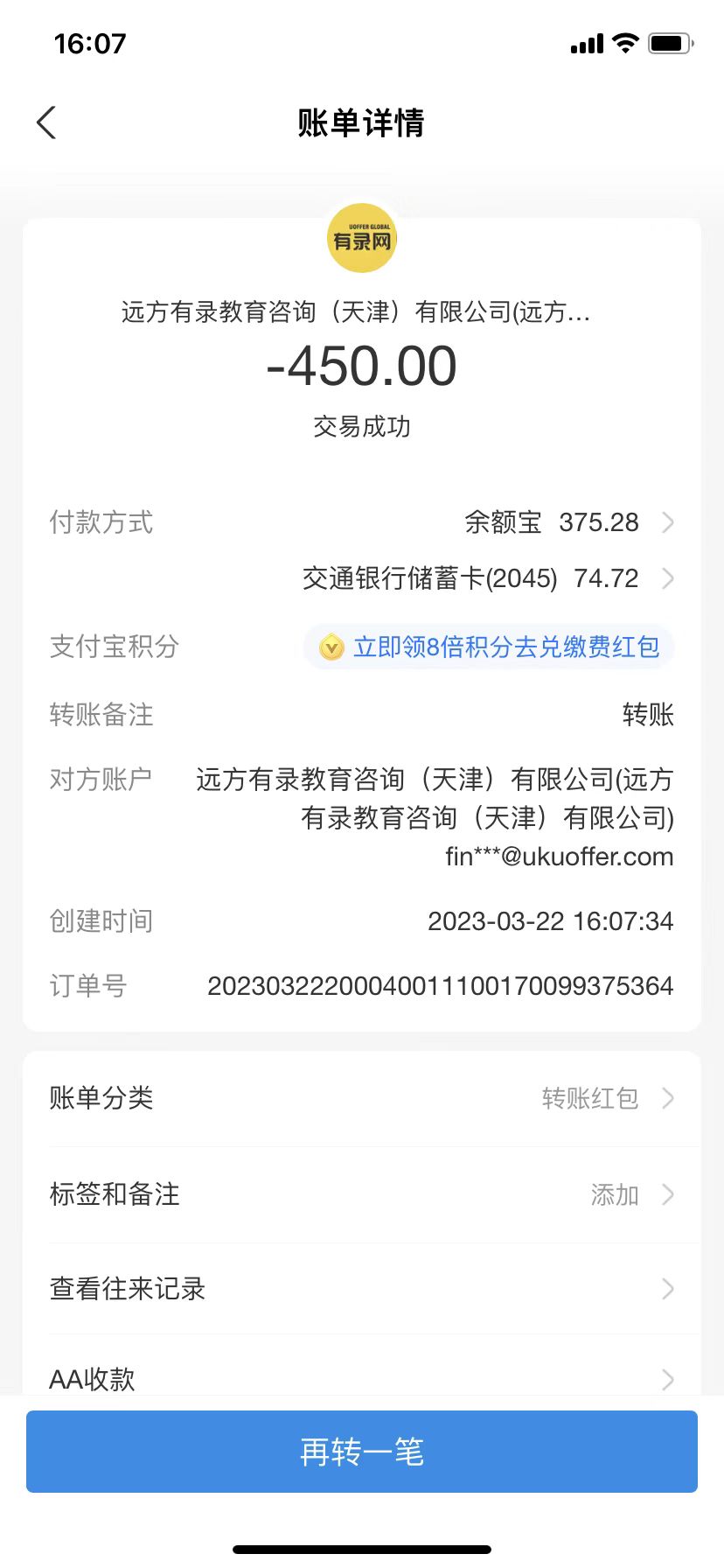Add a tag in 标签和备注
This screenshot has height=1568, width=724.
tap(362, 1194)
